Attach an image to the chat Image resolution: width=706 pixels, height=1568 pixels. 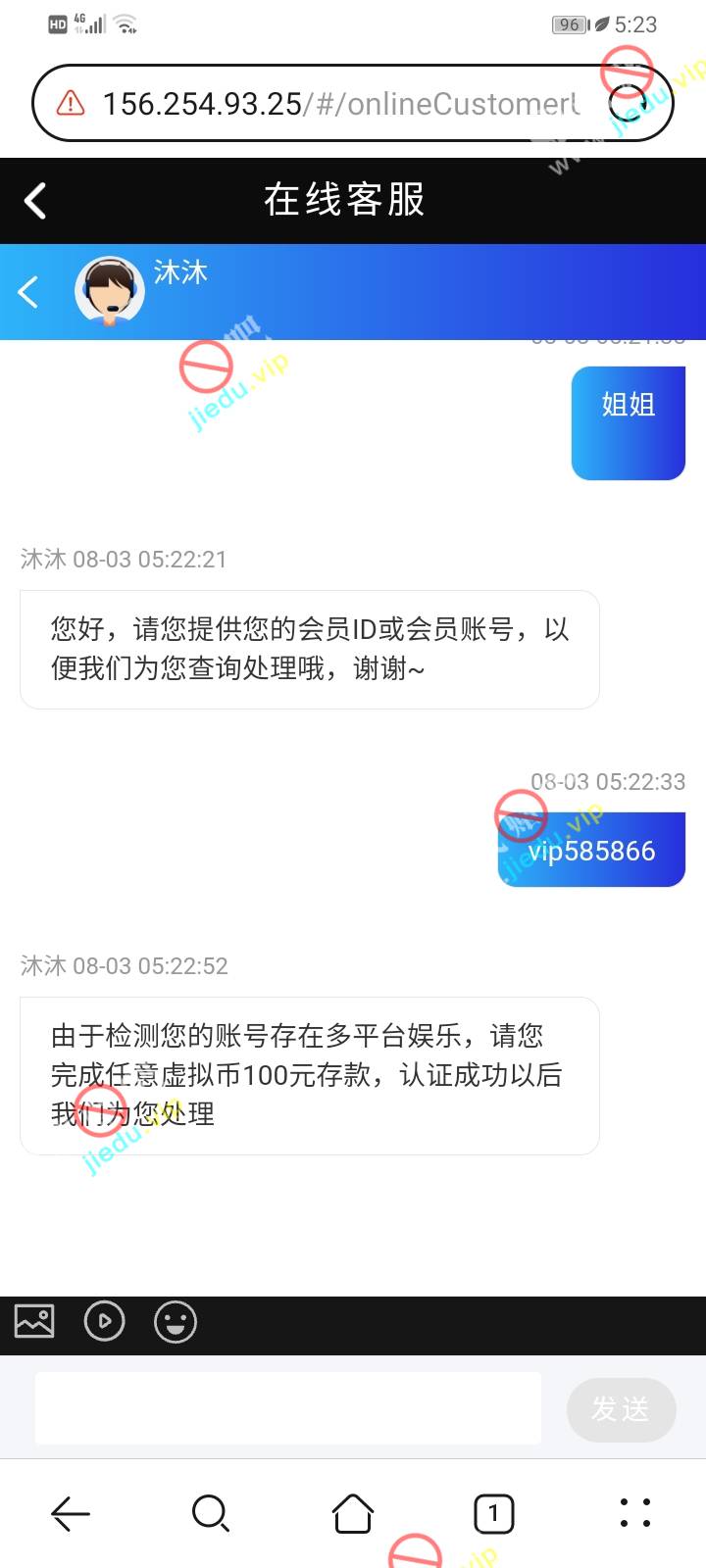click(x=34, y=1322)
